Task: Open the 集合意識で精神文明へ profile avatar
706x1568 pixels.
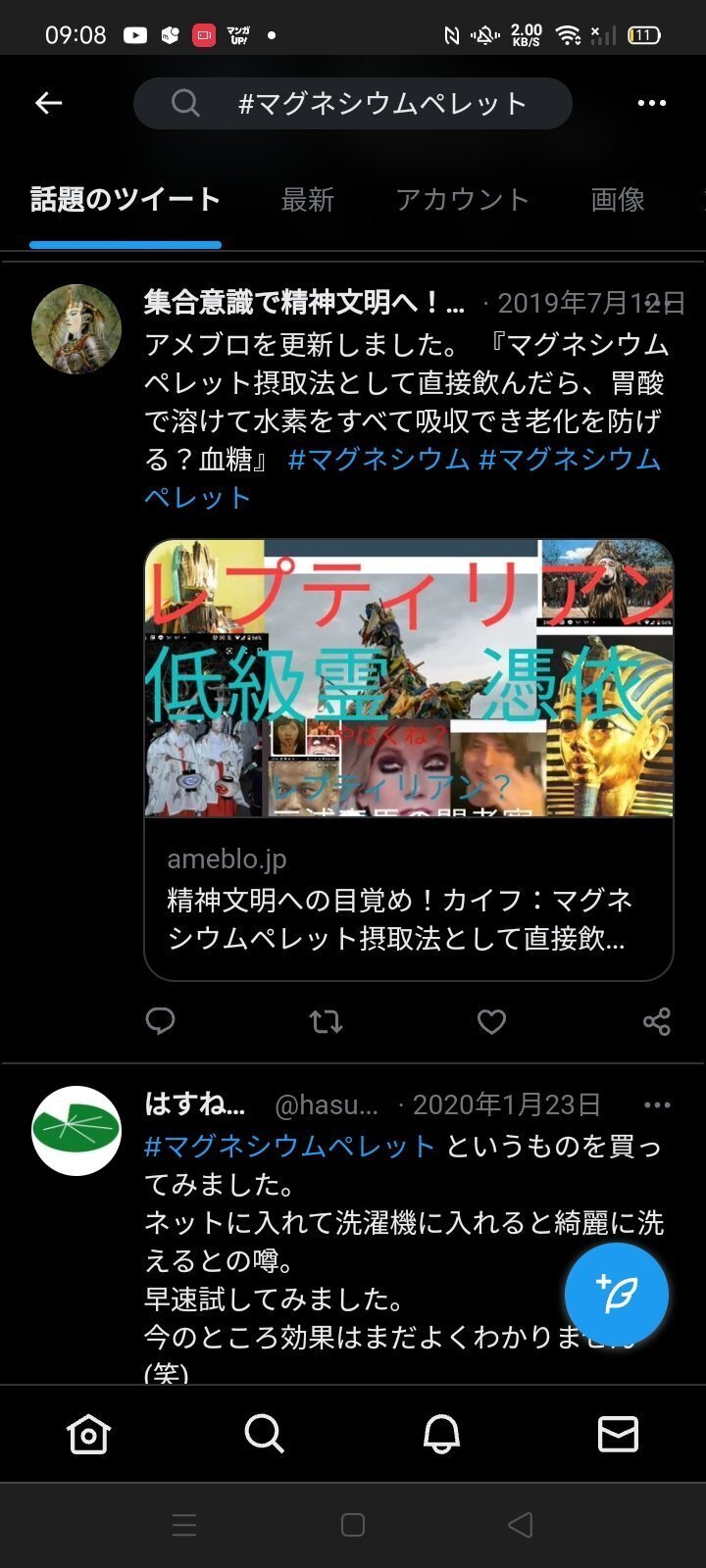Action: click(x=76, y=329)
